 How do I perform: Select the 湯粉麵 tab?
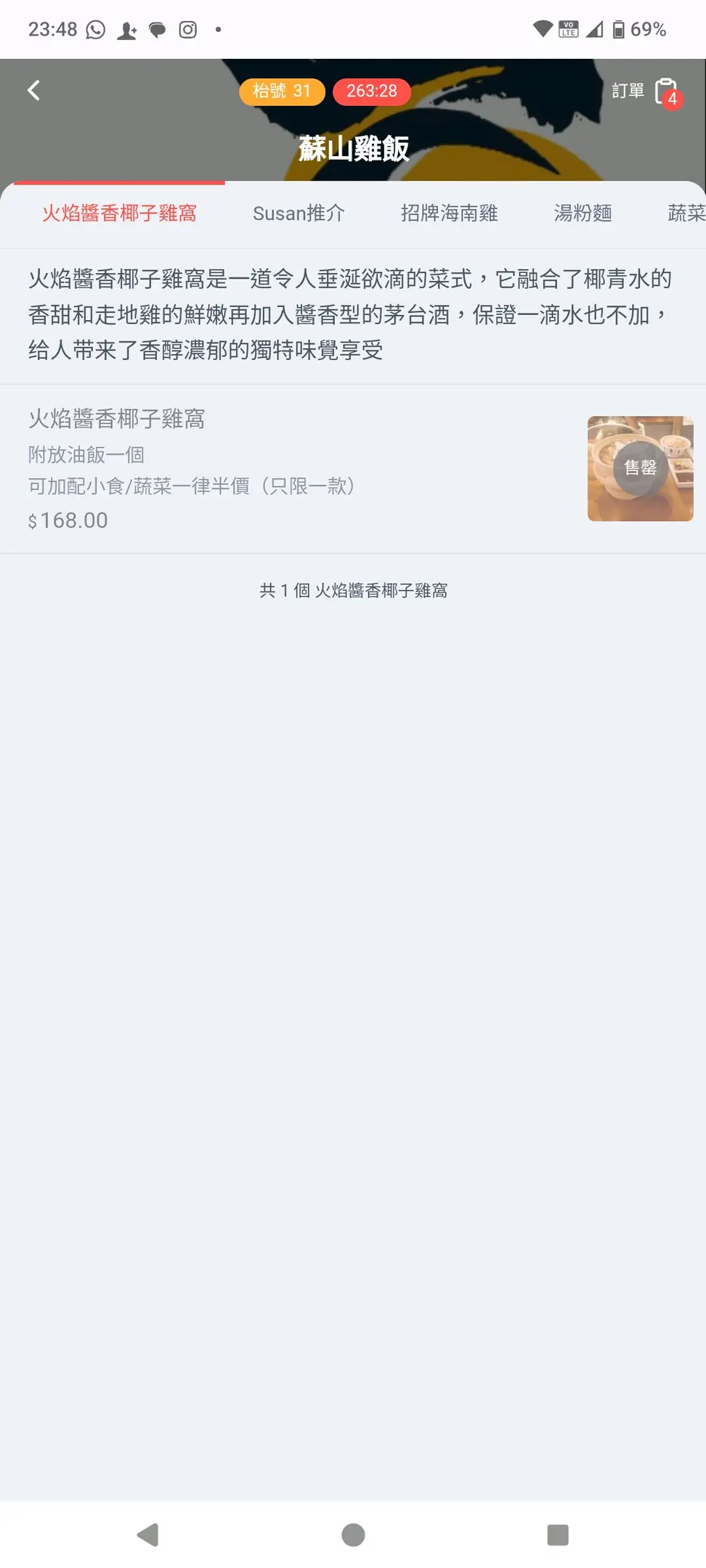(583, 213)
